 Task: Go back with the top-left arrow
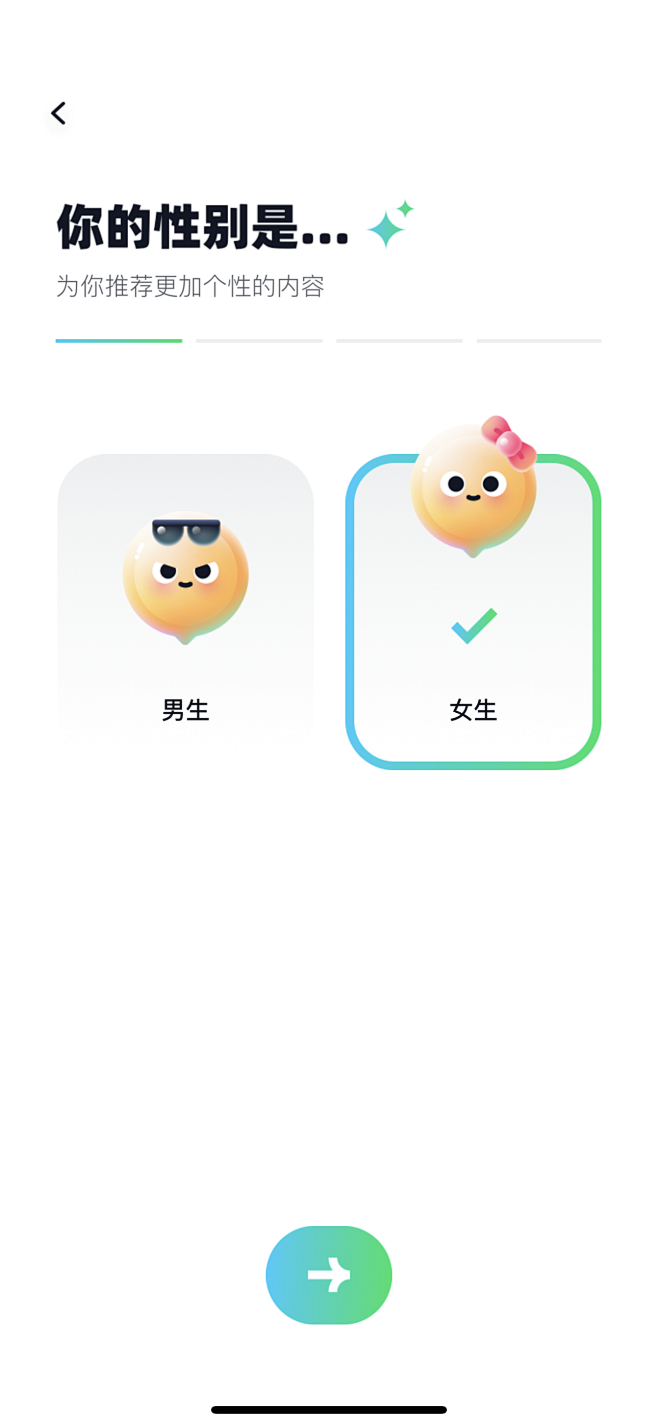(59, 114)
